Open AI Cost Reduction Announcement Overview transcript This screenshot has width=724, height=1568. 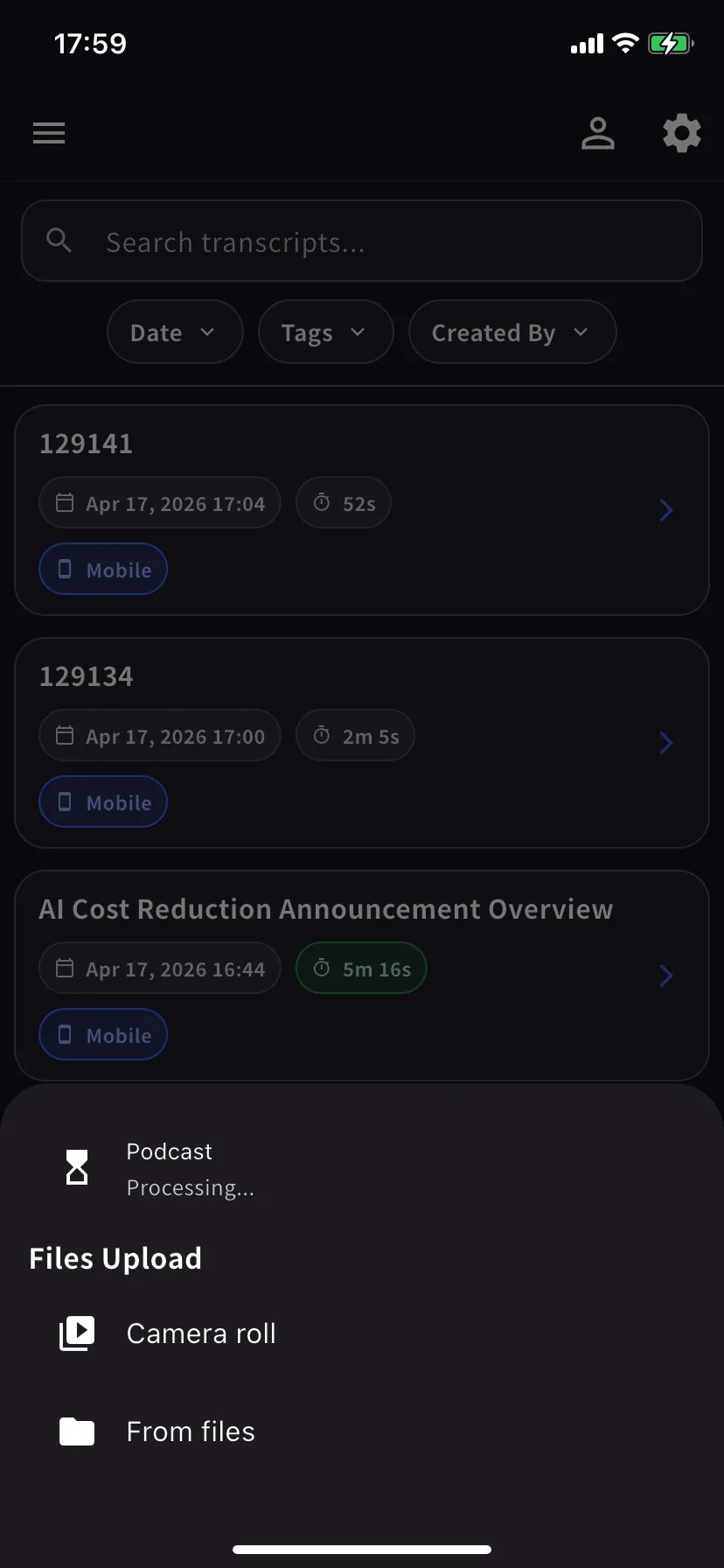362,975
